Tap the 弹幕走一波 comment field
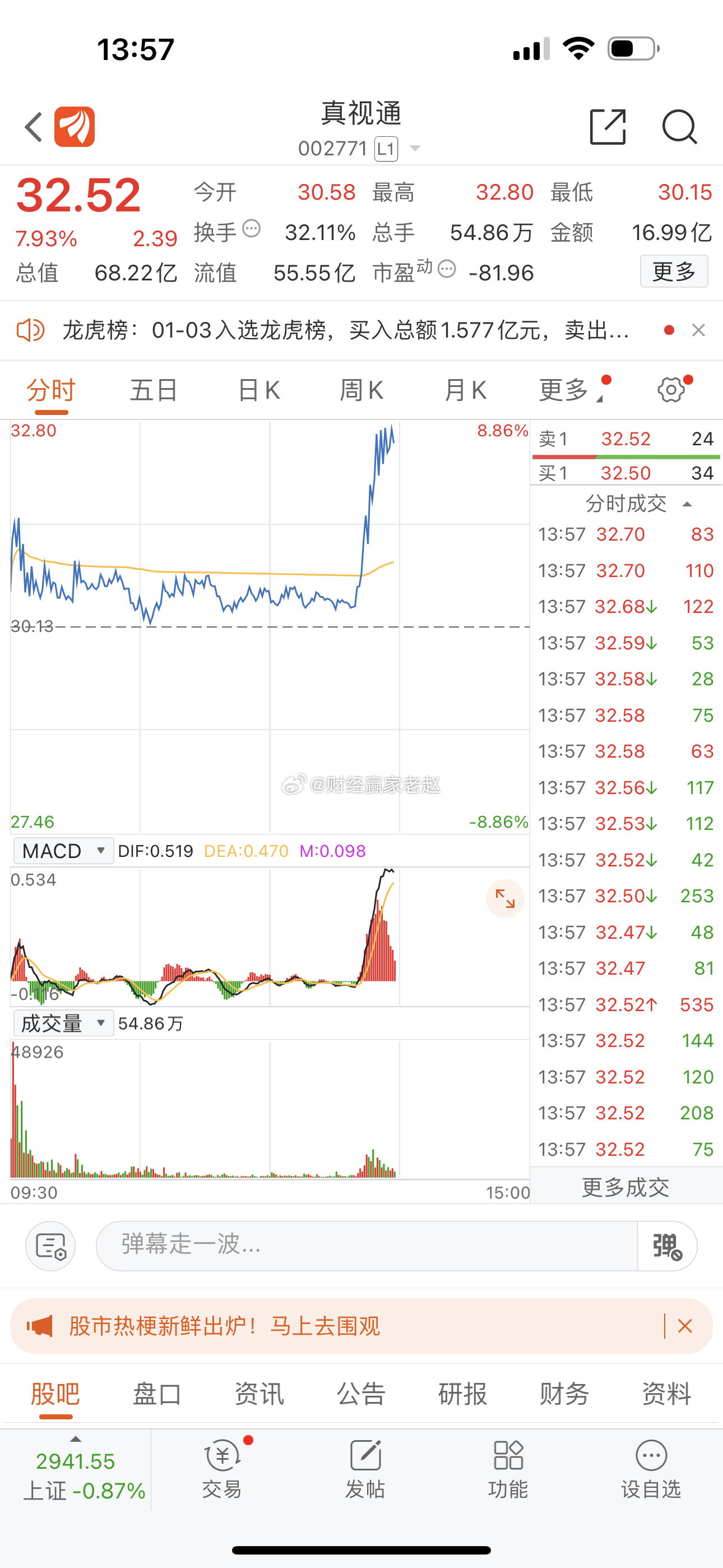723x1568 pixels. (x=365, y=1245)
